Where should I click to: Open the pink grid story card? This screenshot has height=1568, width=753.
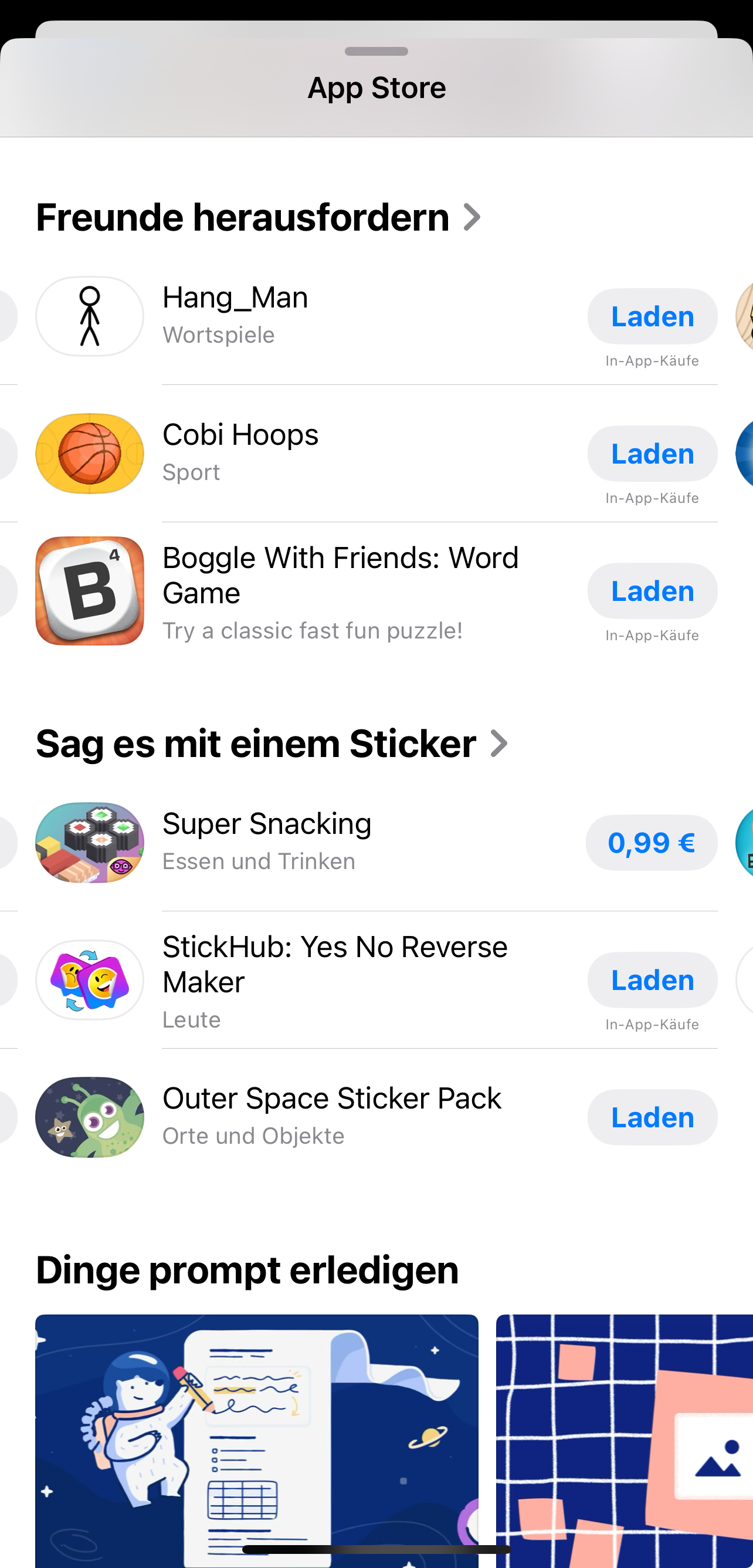coord(625,1441)
